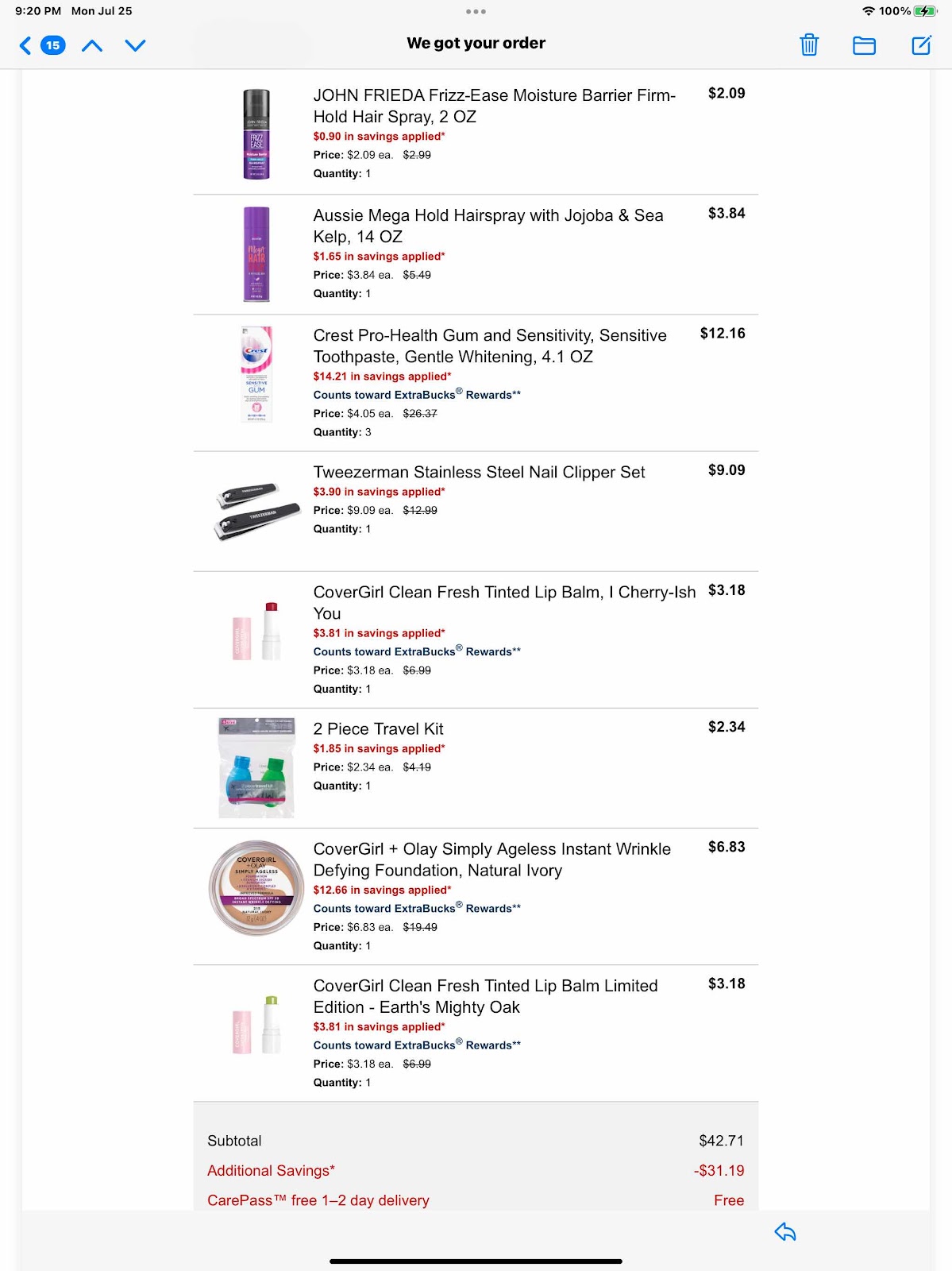The height and width of the screenshot is (1271, 952).
Task: Open the John Frieda hair spray image
Action: pyautogui.click(x=256, y=134)
